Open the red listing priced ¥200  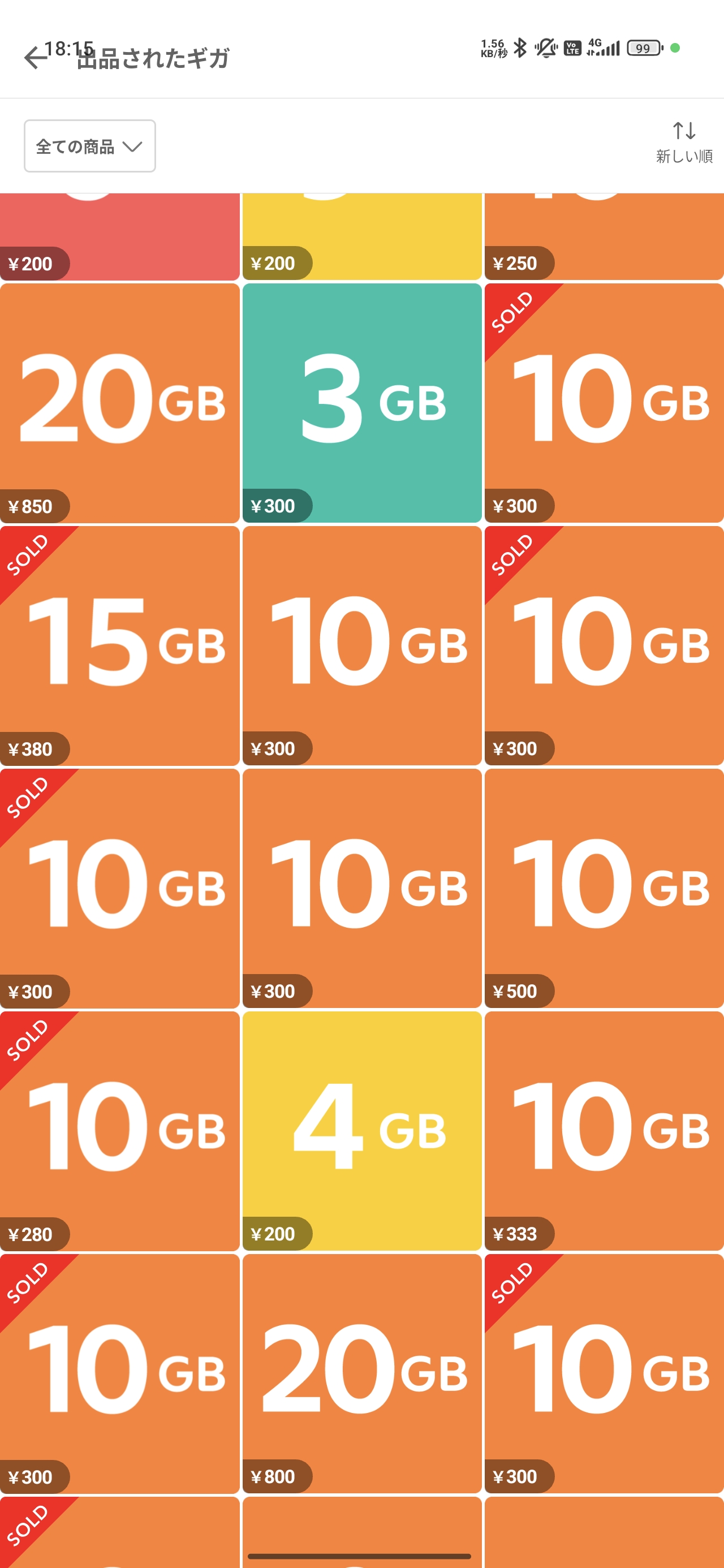pos(119,236)
